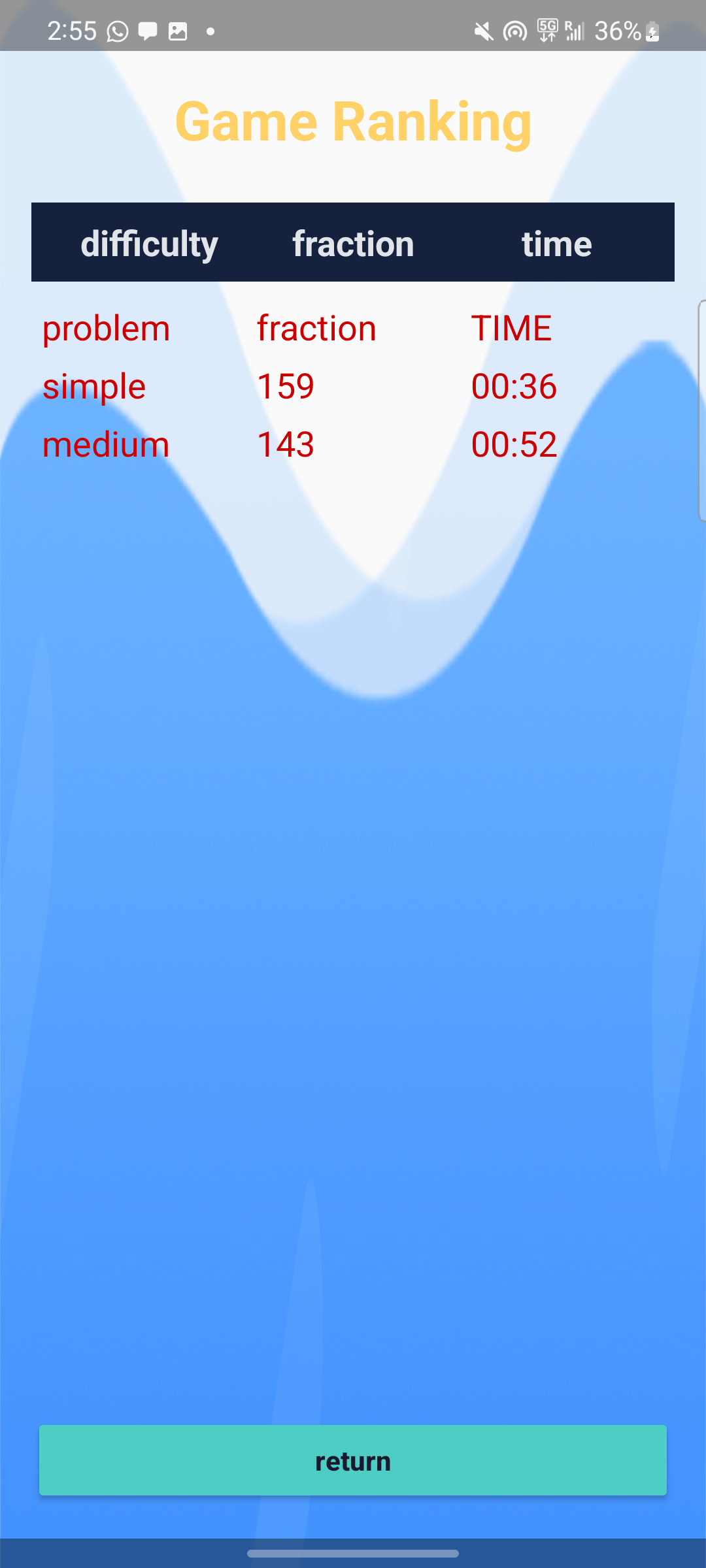Tap the return button
The height and width of the screenshot is (1568, 706).
point(353,1460)
